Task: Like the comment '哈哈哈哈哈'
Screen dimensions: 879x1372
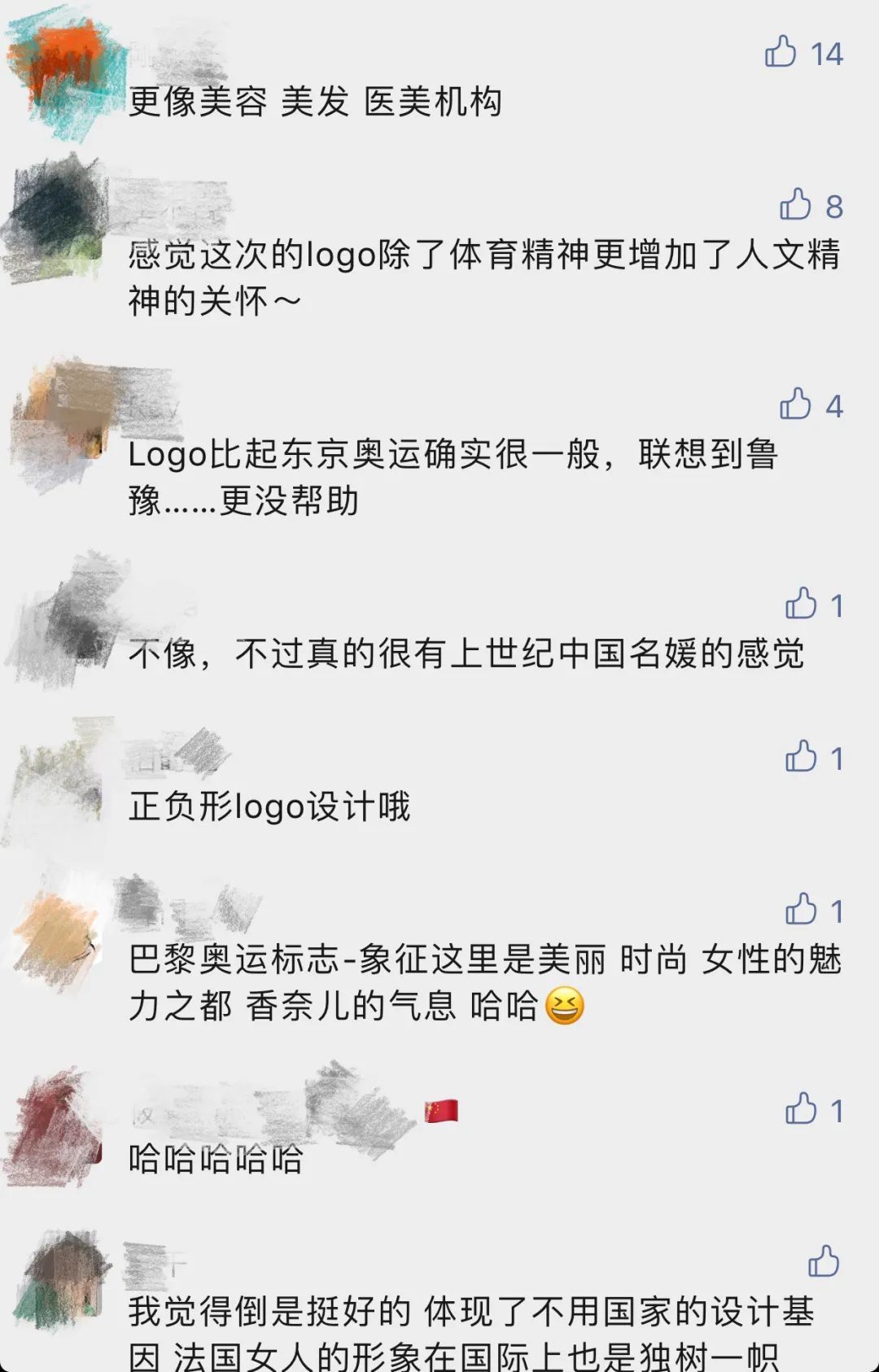Action: (x=801, y=1109)
